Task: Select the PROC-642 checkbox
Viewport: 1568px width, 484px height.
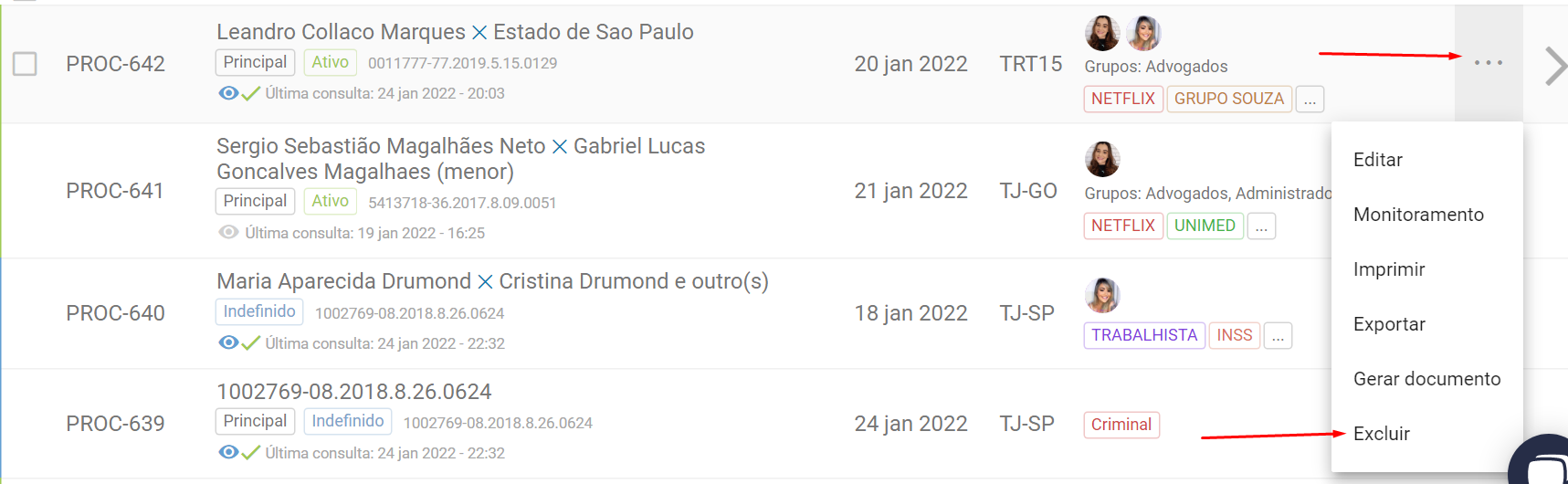Action: [25, 64]
